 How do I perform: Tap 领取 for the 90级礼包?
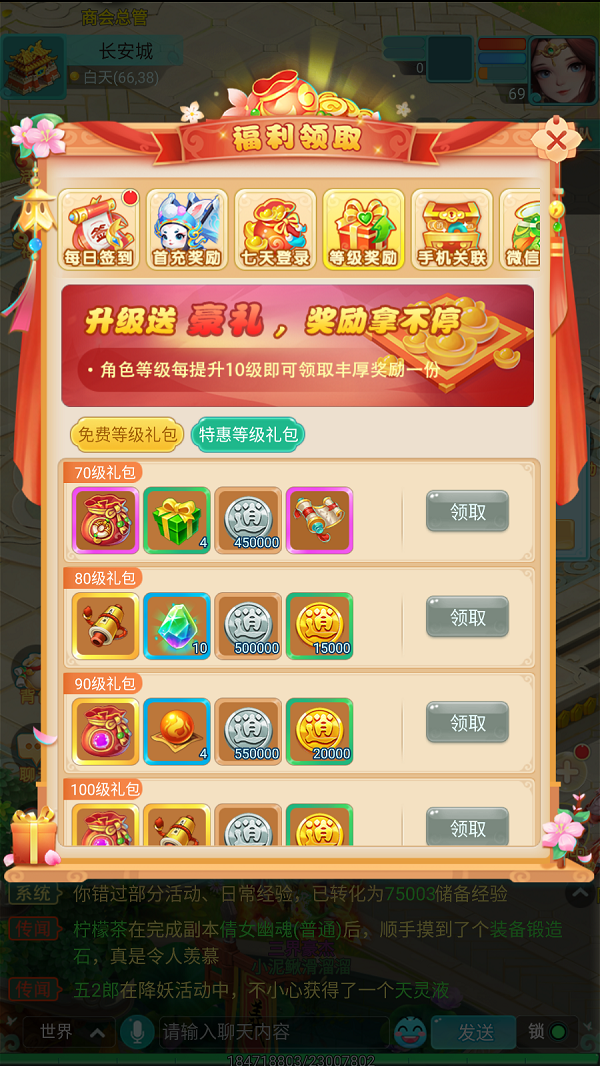click(467, 722)
